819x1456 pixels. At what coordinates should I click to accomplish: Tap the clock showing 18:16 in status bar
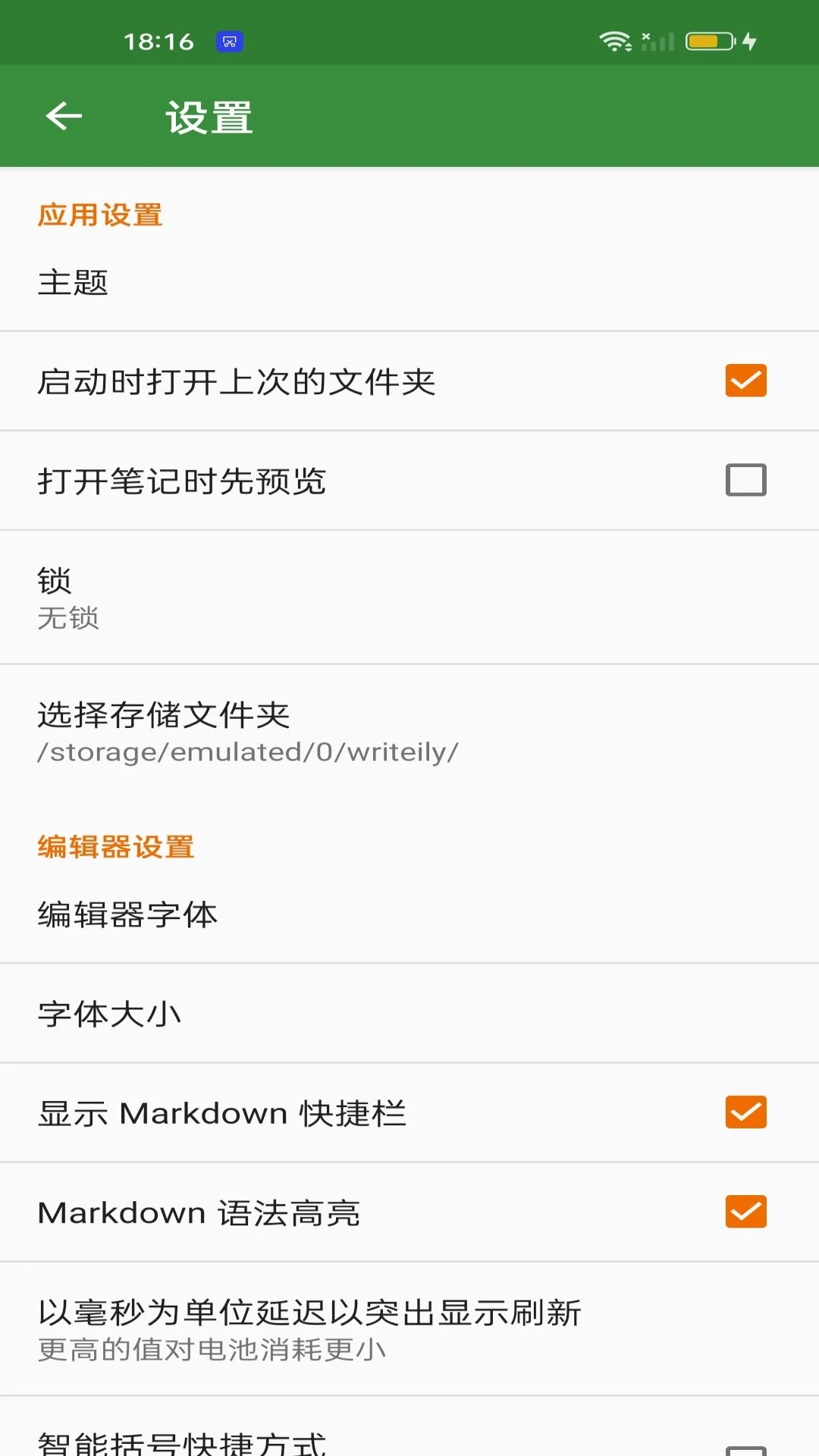[x=161, y=42]
